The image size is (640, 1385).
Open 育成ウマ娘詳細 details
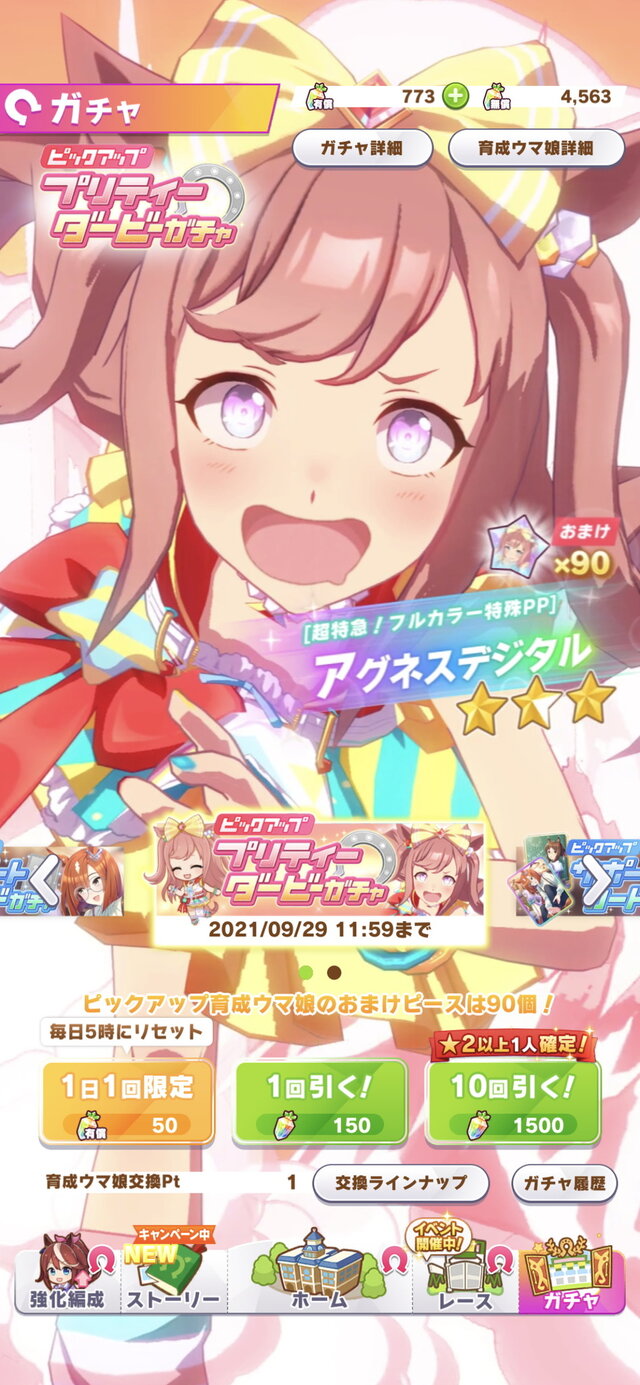click(x=535, y=148)
